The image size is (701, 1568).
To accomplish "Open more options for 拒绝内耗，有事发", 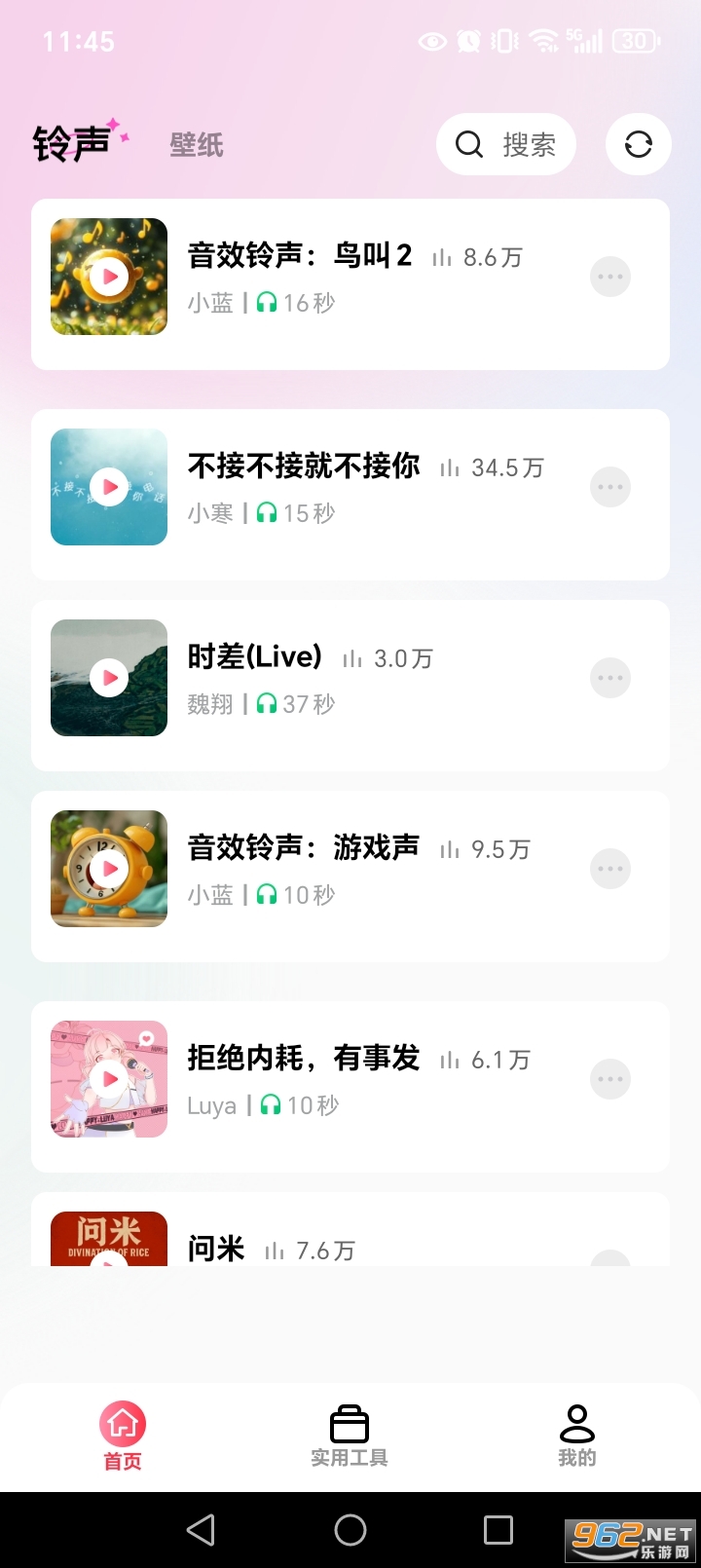I will [x=610, y=1079].
